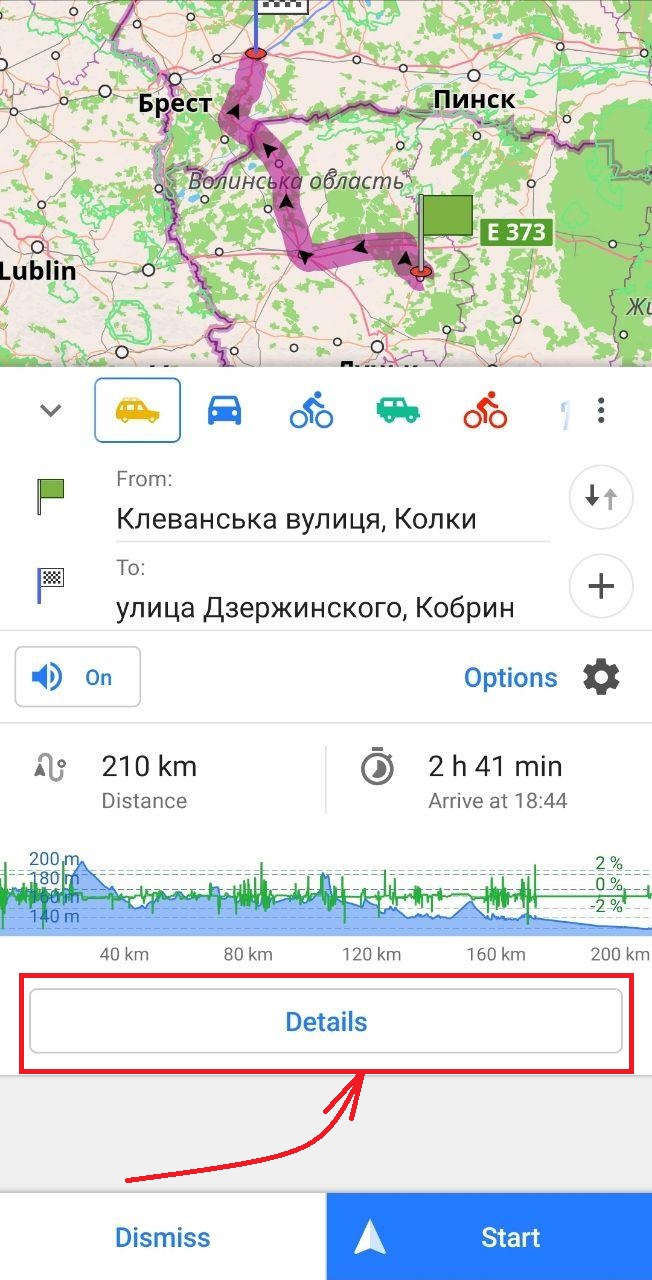Dismiss the route

pos(163,1237)
